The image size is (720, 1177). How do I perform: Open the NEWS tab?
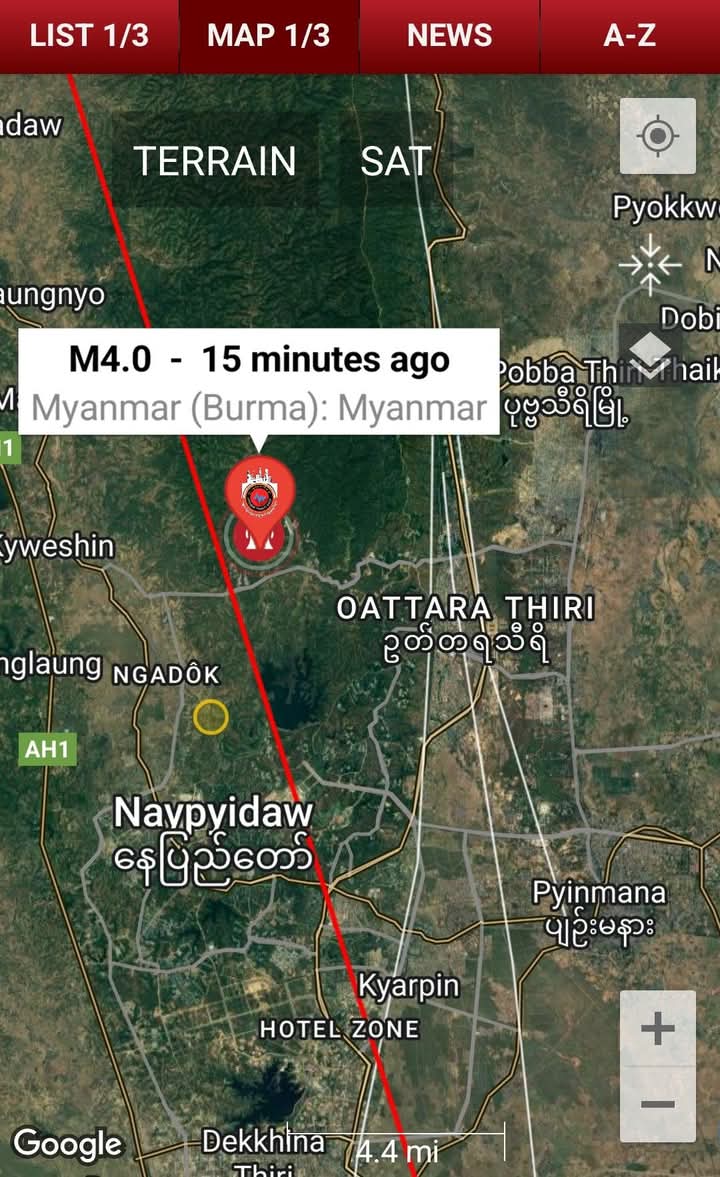pos(449,36)
